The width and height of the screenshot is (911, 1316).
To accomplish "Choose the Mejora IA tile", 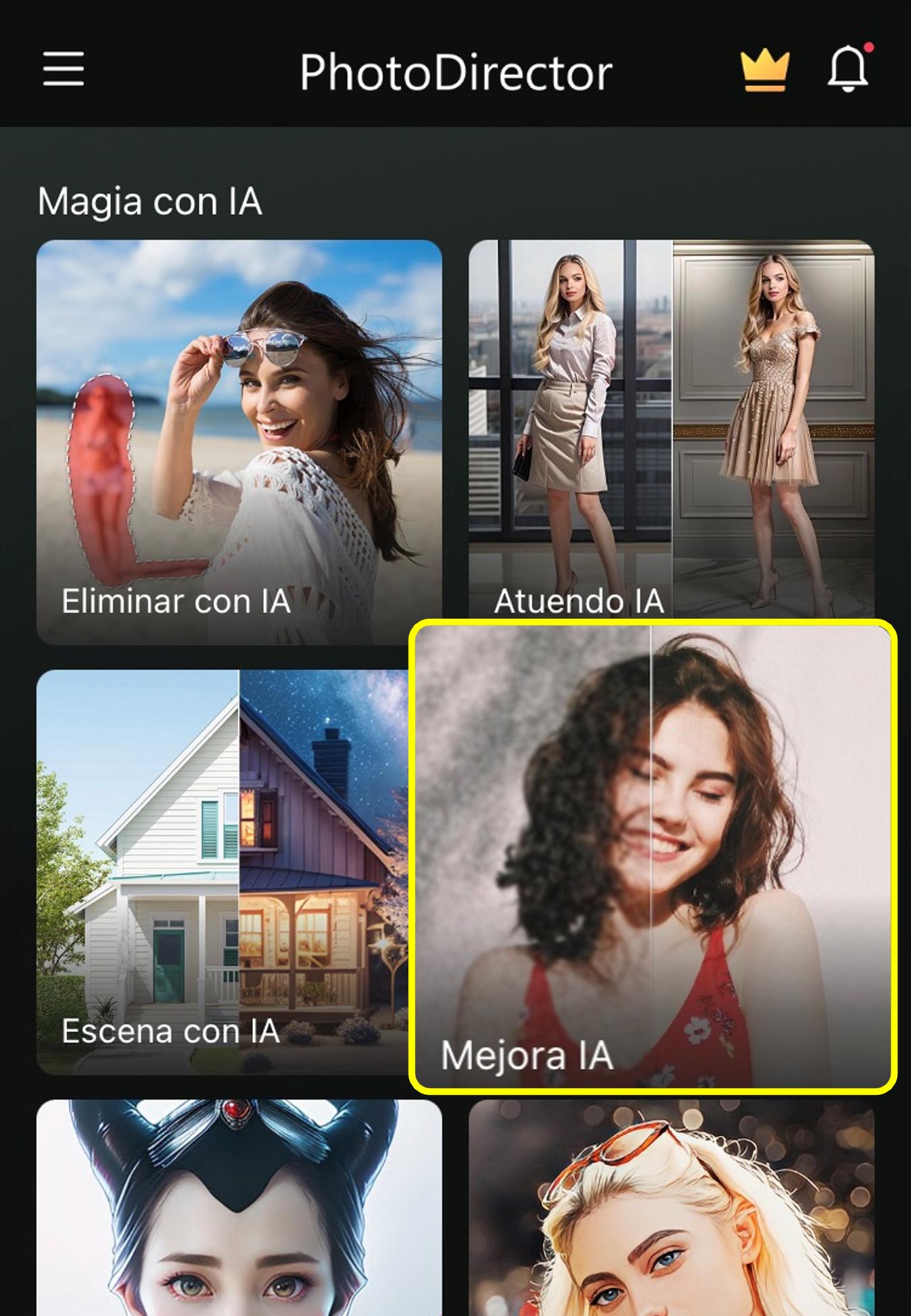I will [x=653, y=856].
